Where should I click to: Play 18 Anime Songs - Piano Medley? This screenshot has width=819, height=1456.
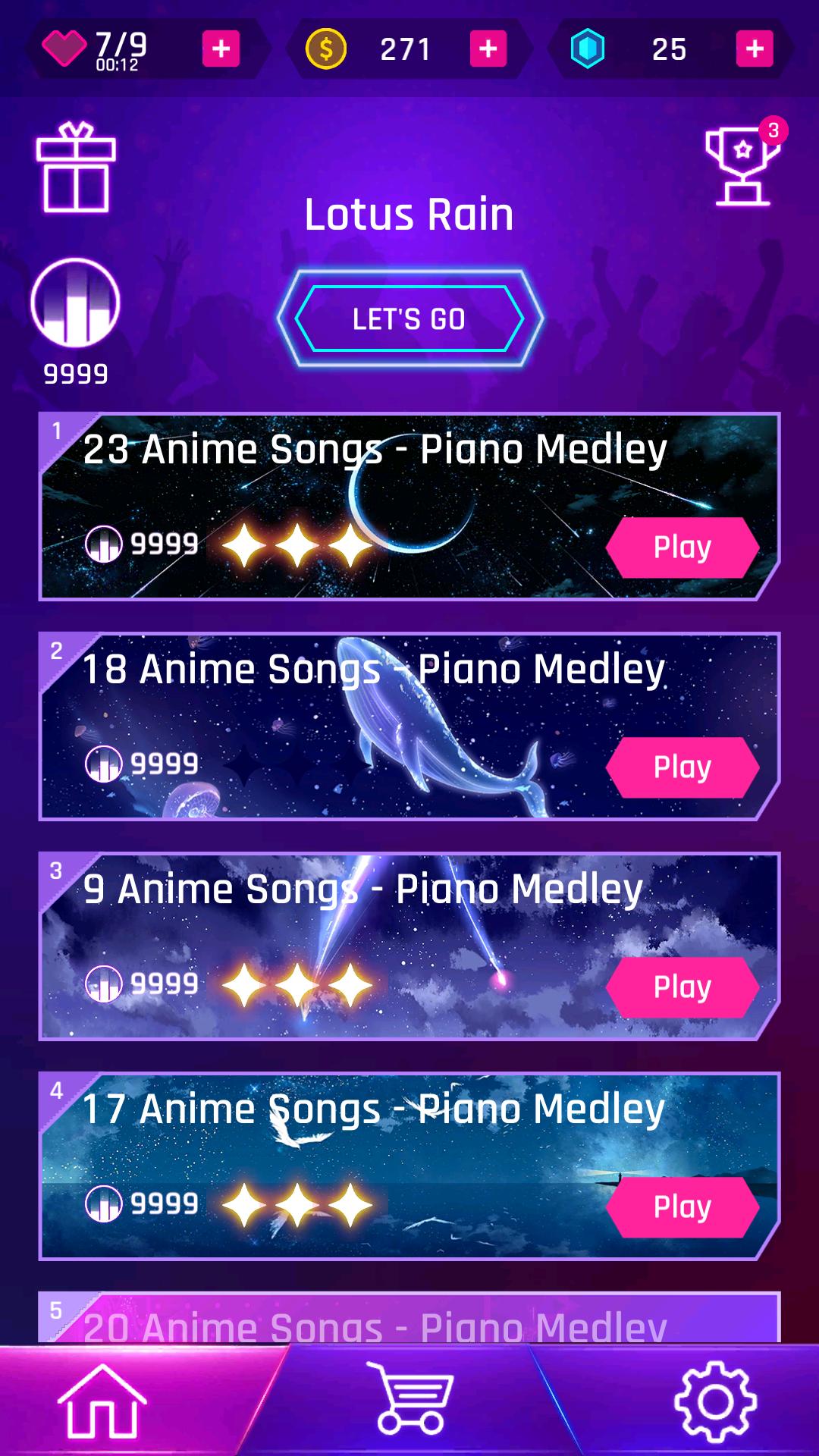[x=682, y=767]
